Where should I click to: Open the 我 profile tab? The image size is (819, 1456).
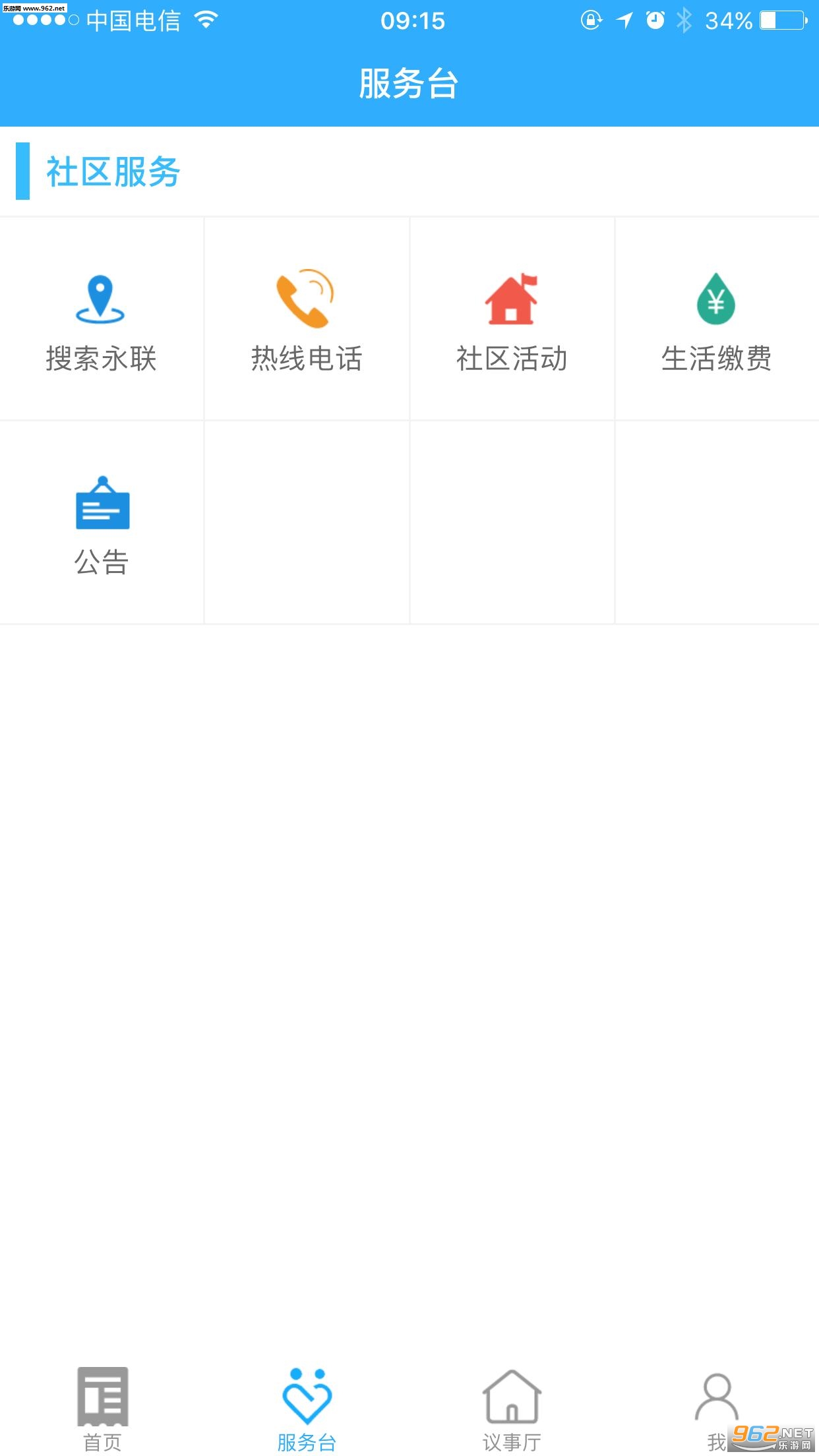(x=717, y=1409)
